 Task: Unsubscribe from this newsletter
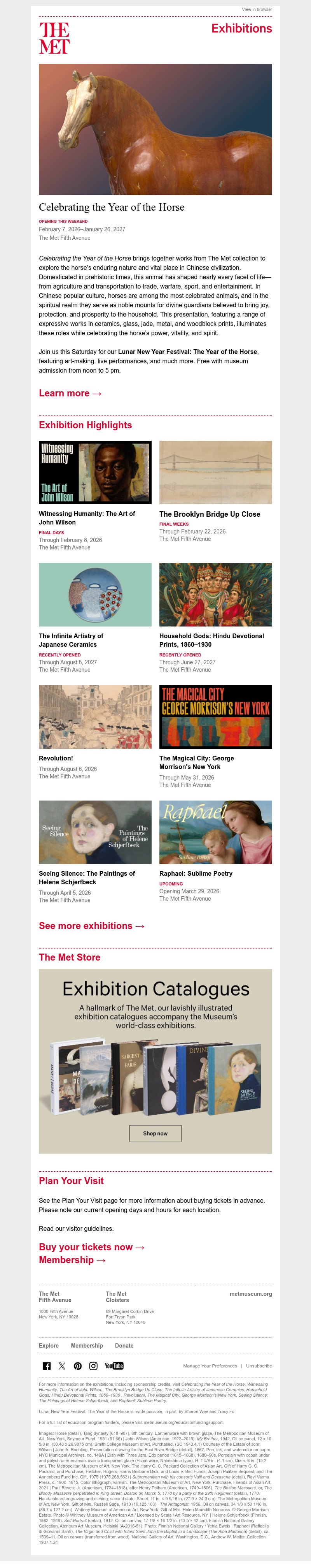259,1366
